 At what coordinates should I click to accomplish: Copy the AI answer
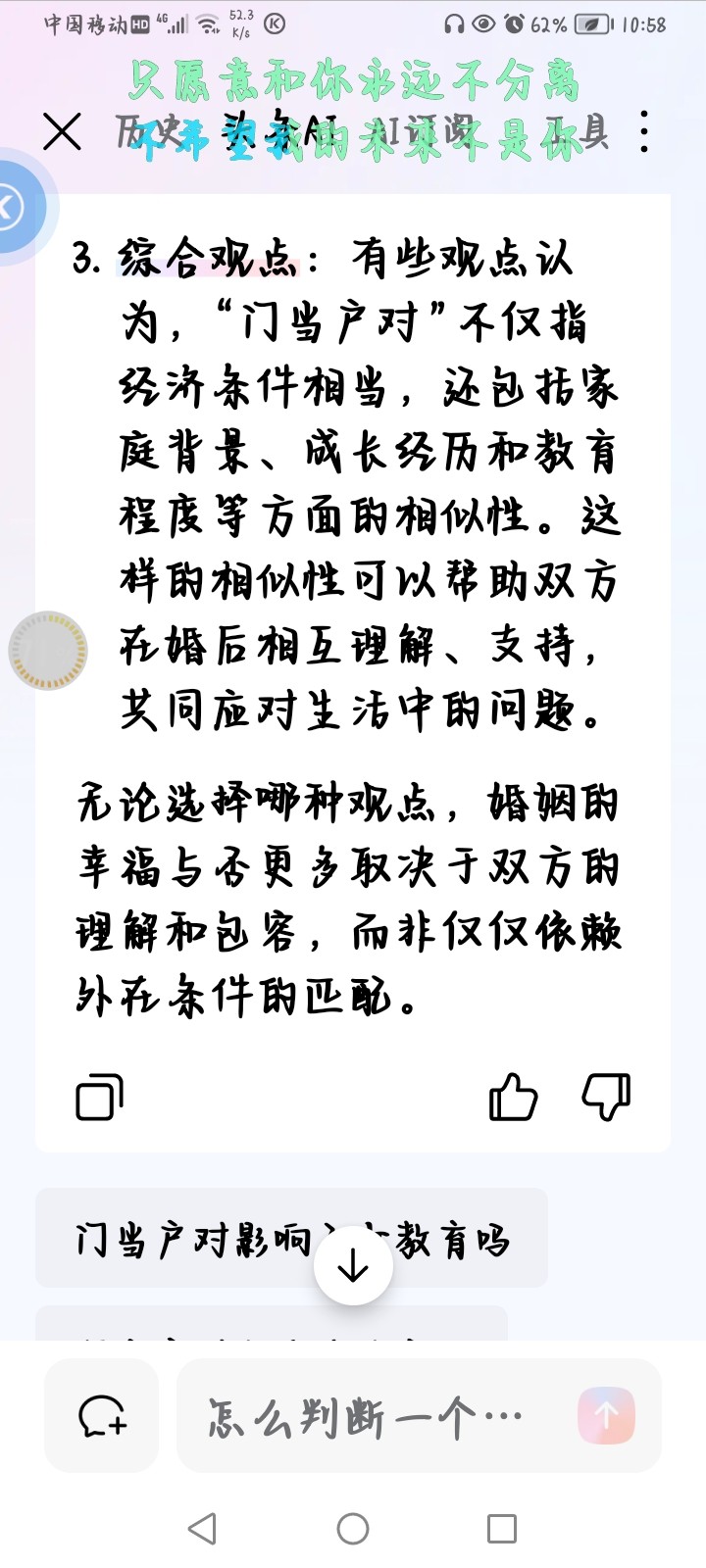pos(100,1097)
